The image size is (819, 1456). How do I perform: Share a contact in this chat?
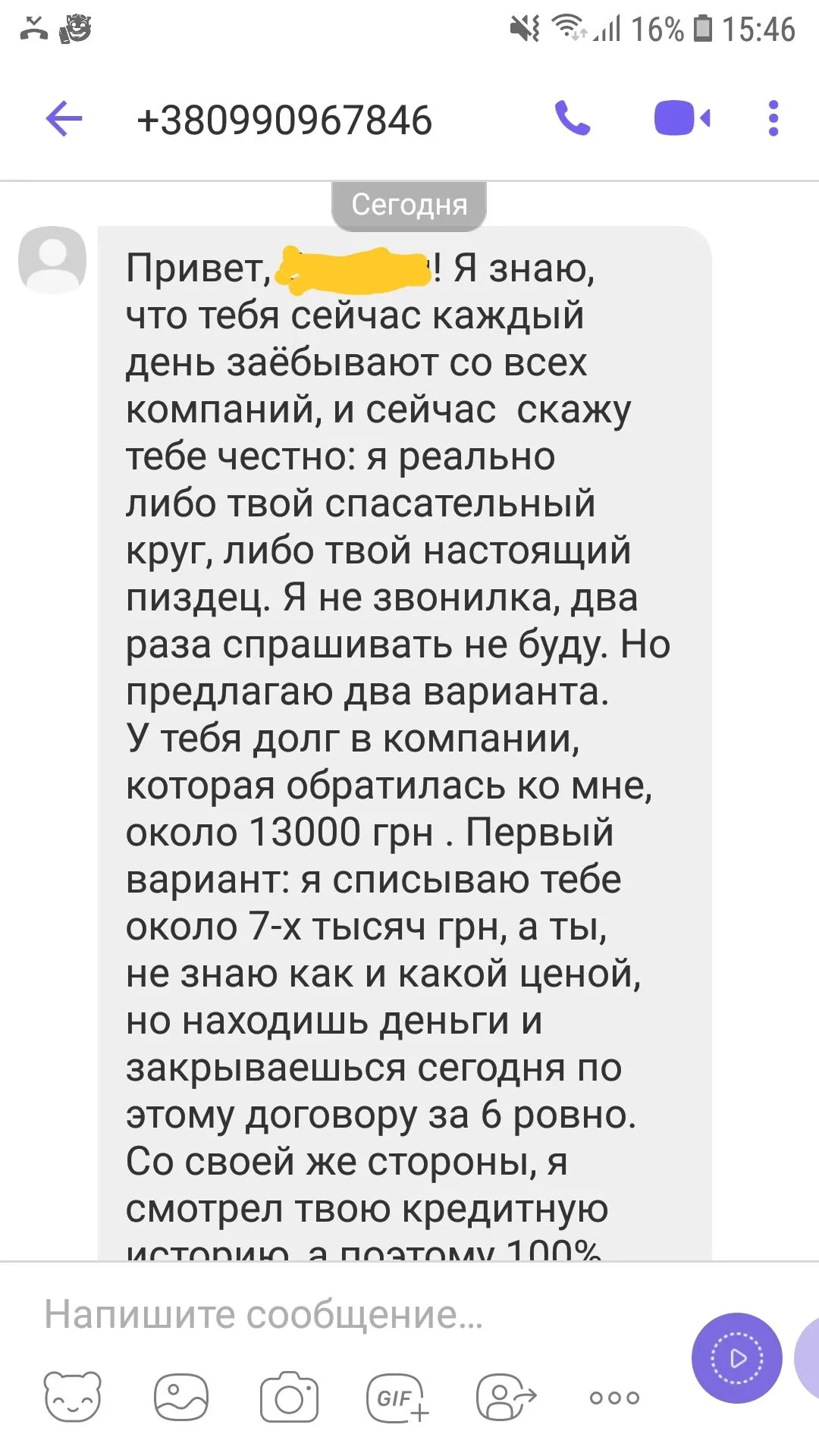point(506,1397)
